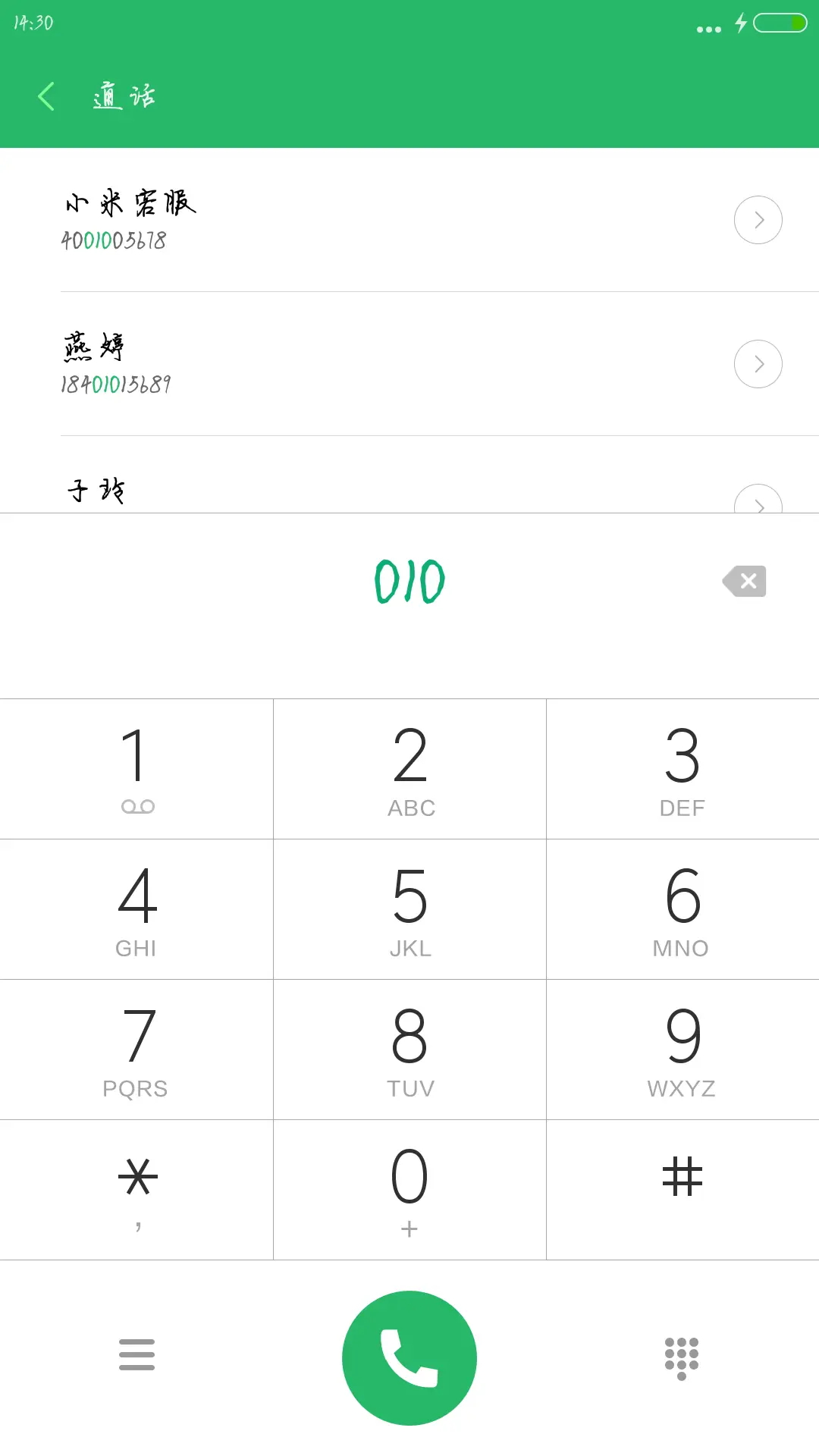
Task: Tap the green call button
Action: 409,1357
